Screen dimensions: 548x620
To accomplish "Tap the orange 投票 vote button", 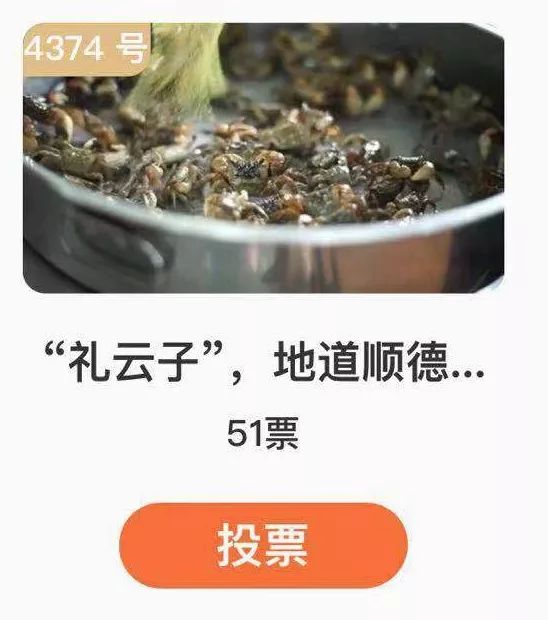I will (x=263, y=545).
